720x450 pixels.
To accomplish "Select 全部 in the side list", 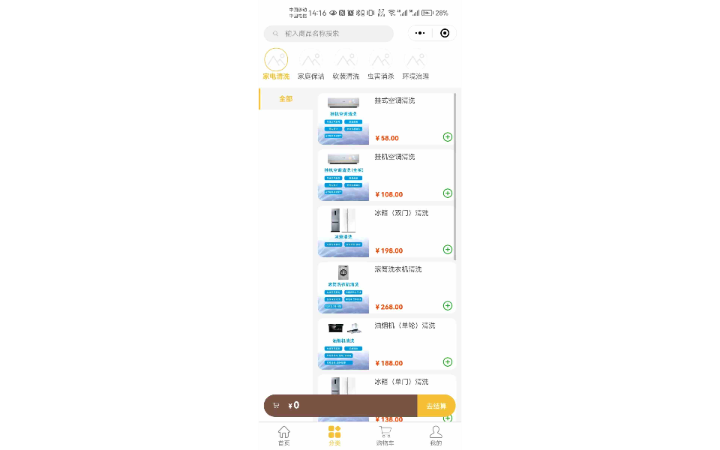I will pos(286,99).
